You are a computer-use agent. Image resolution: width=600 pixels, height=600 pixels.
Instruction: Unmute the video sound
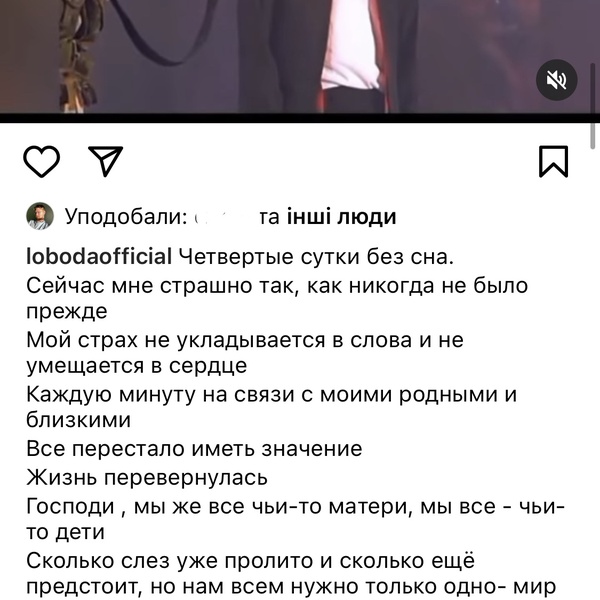[556, 81]
